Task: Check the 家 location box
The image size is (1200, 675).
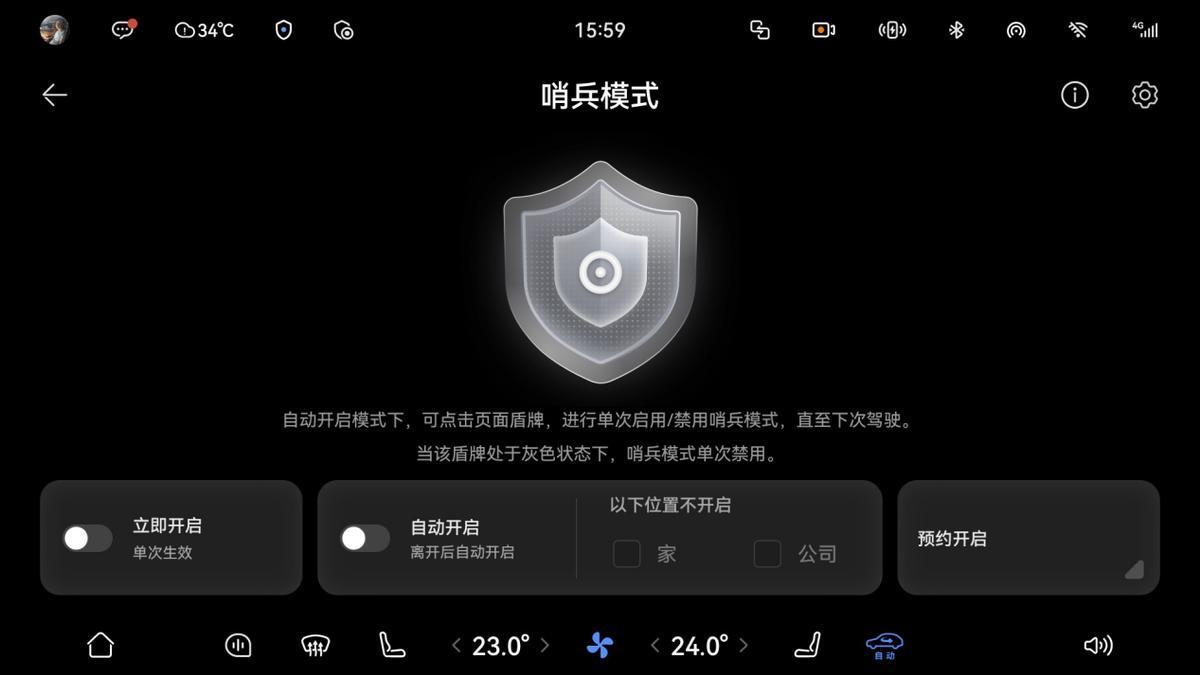Action: tap(627, 553)
